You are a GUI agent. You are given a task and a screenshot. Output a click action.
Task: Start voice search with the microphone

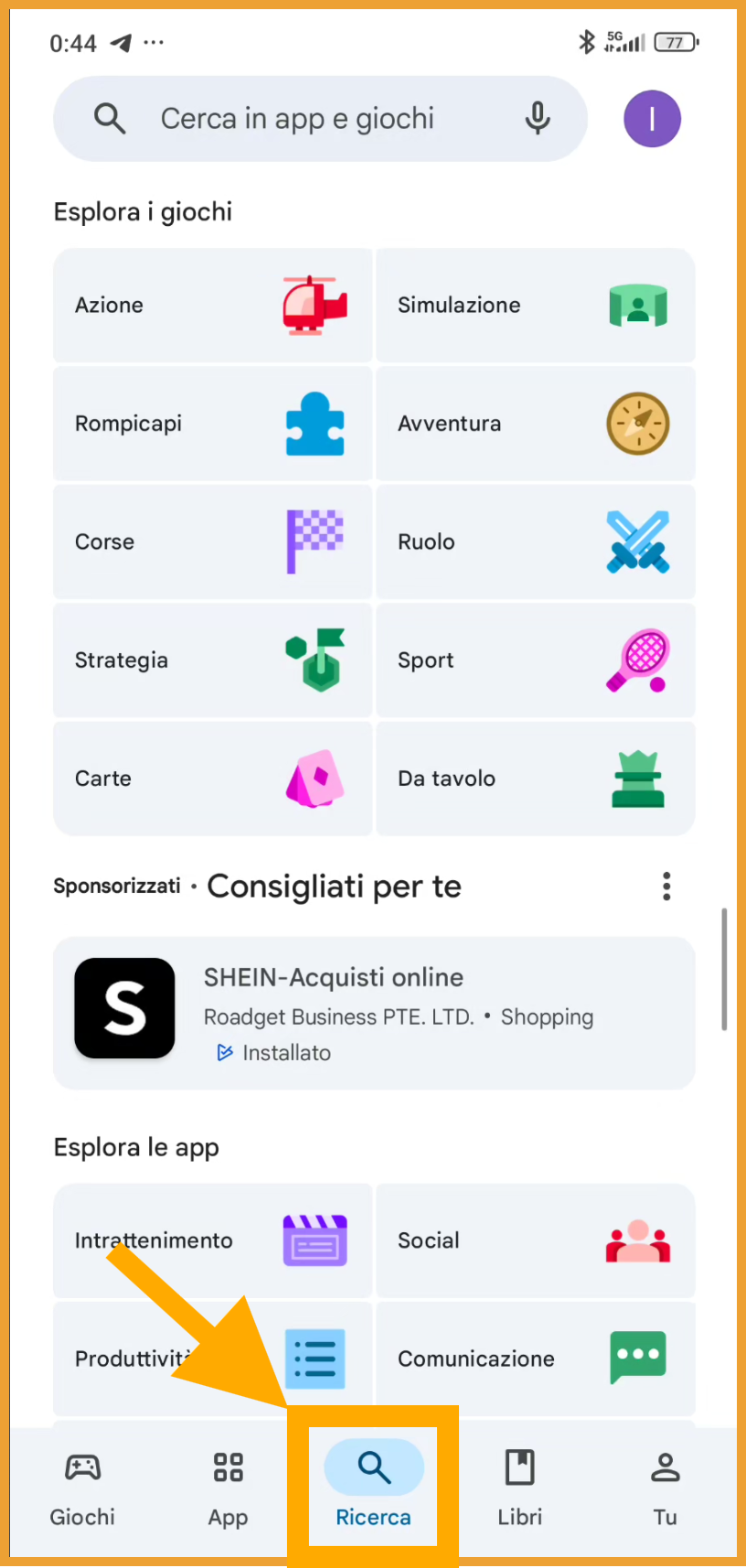(x=538, y=119)
